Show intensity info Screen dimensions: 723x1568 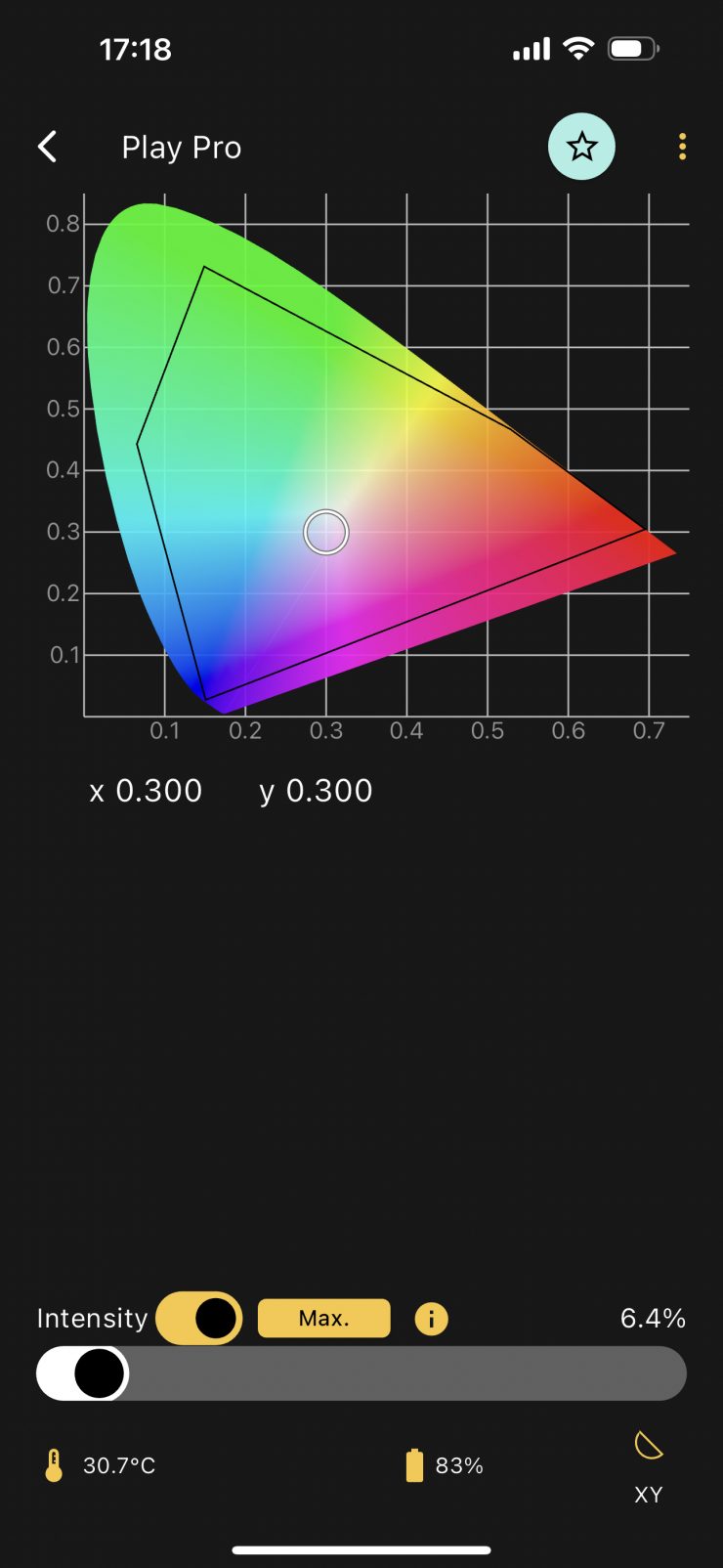(431, 1319)
